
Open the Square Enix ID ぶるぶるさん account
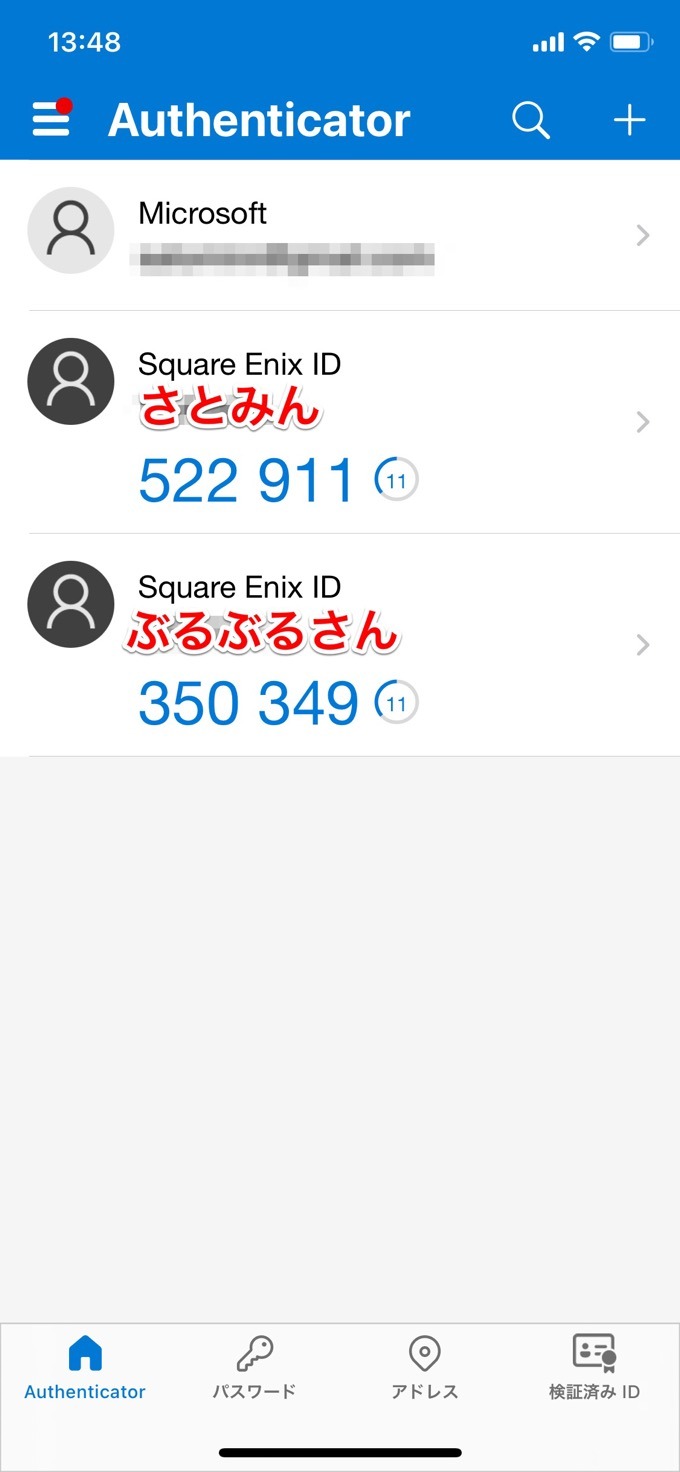[340, 645]
